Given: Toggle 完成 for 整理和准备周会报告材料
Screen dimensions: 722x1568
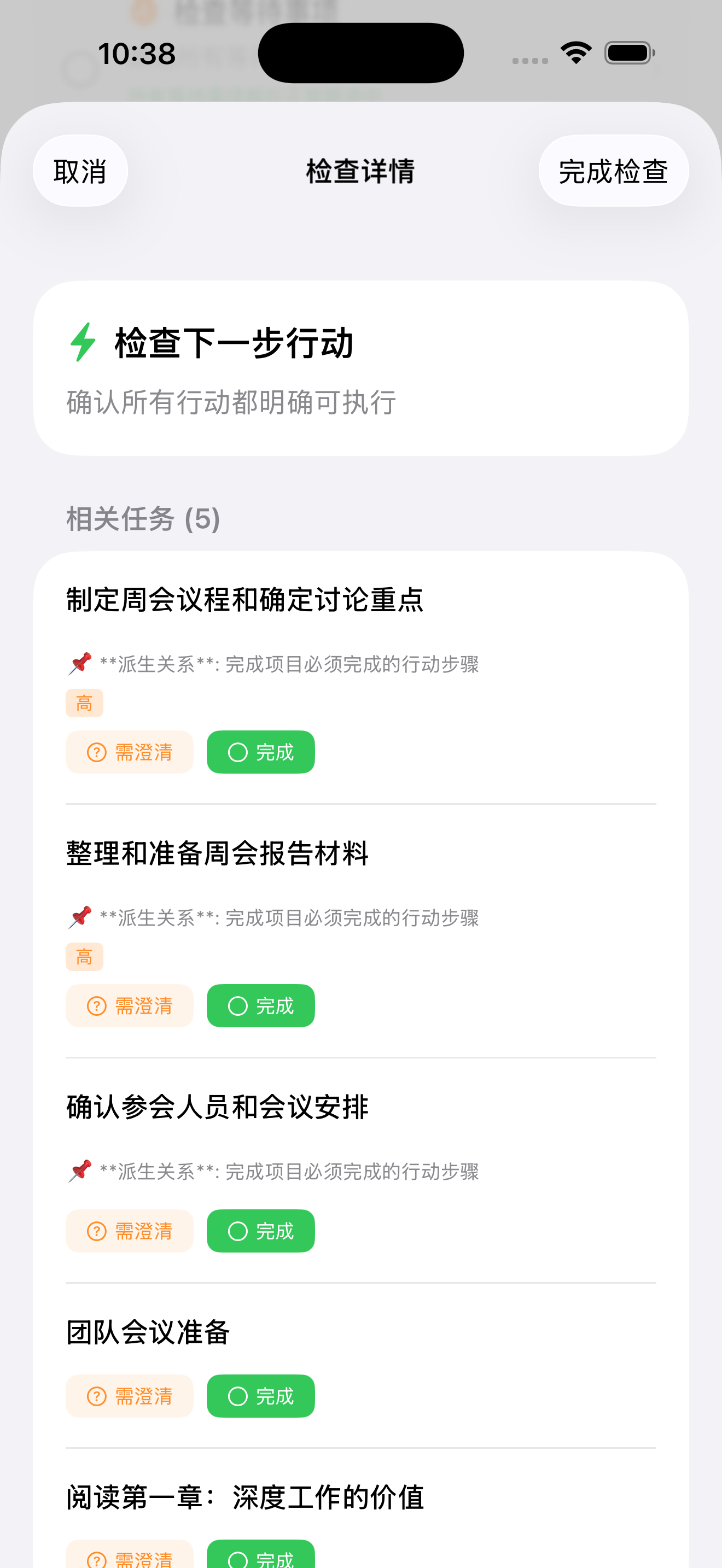Looking at the screenshot, I should click(260, 1006).
